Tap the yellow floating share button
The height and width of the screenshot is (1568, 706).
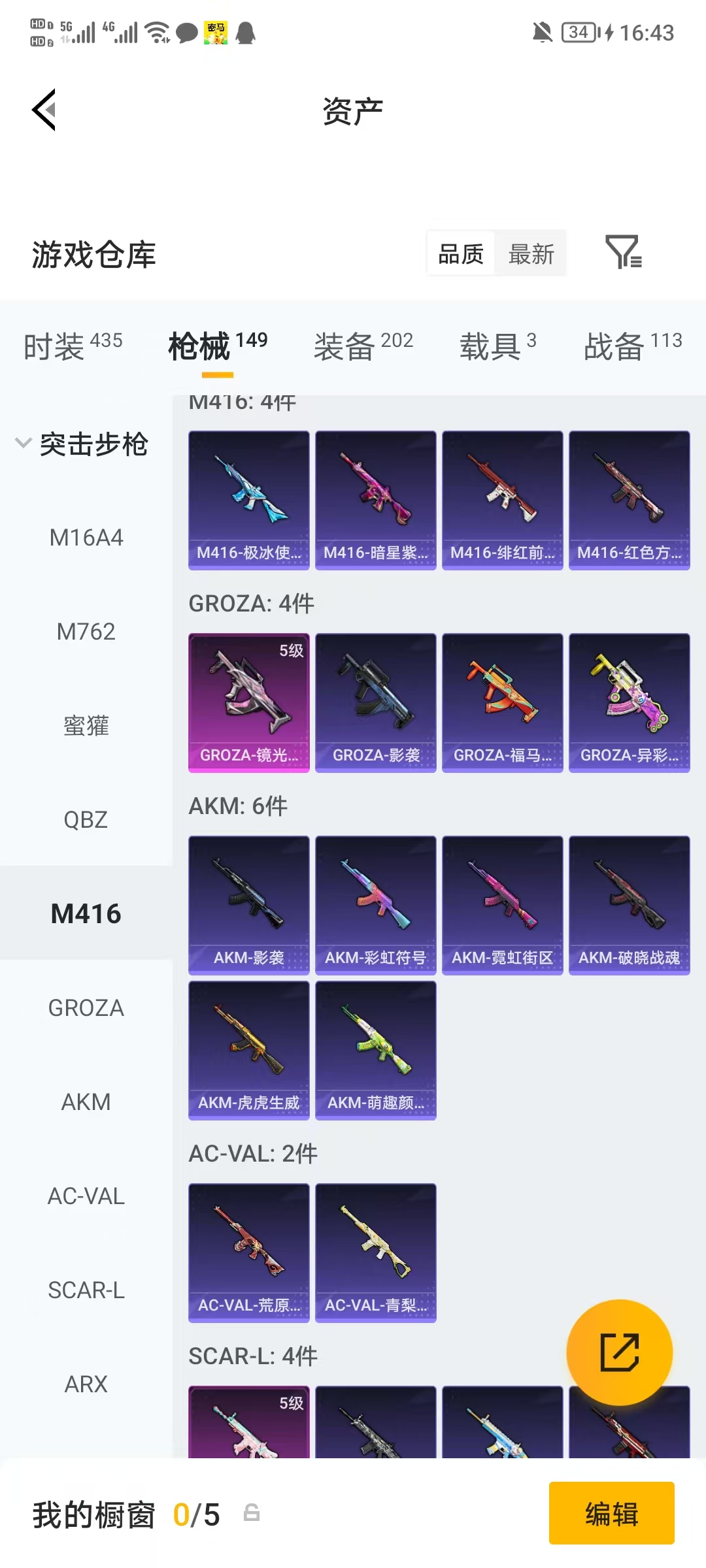point(620,1352)
